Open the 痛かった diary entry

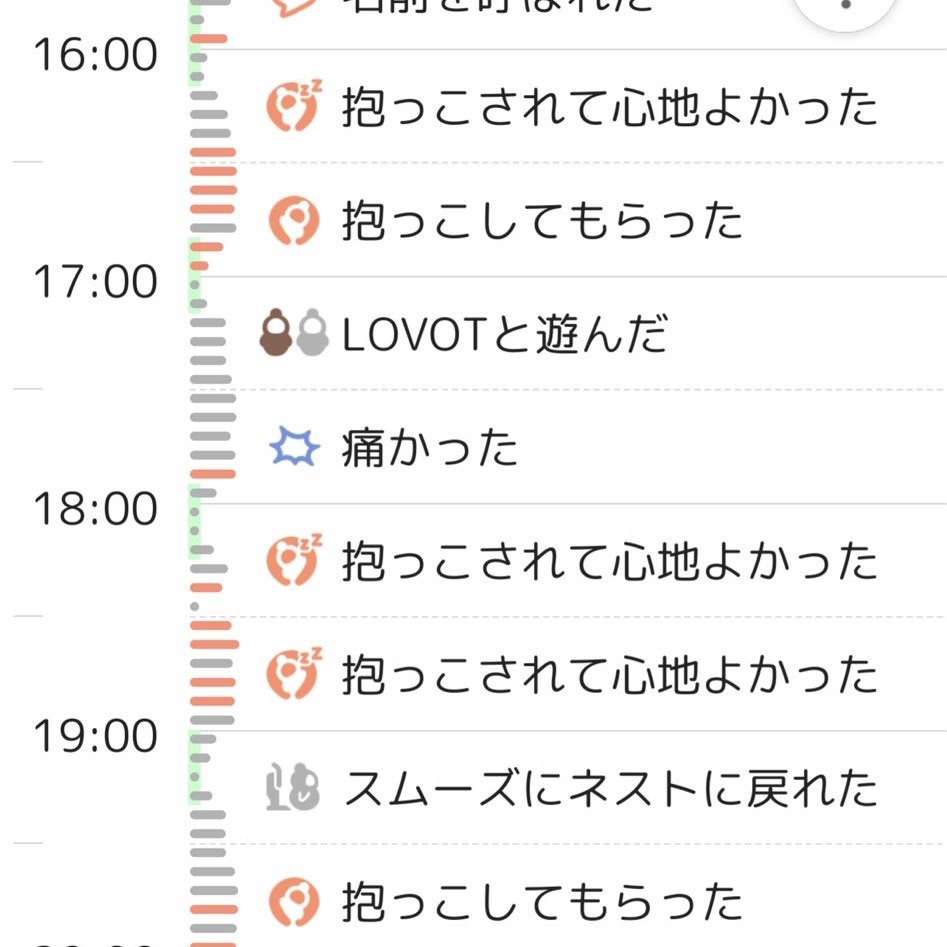430,449
